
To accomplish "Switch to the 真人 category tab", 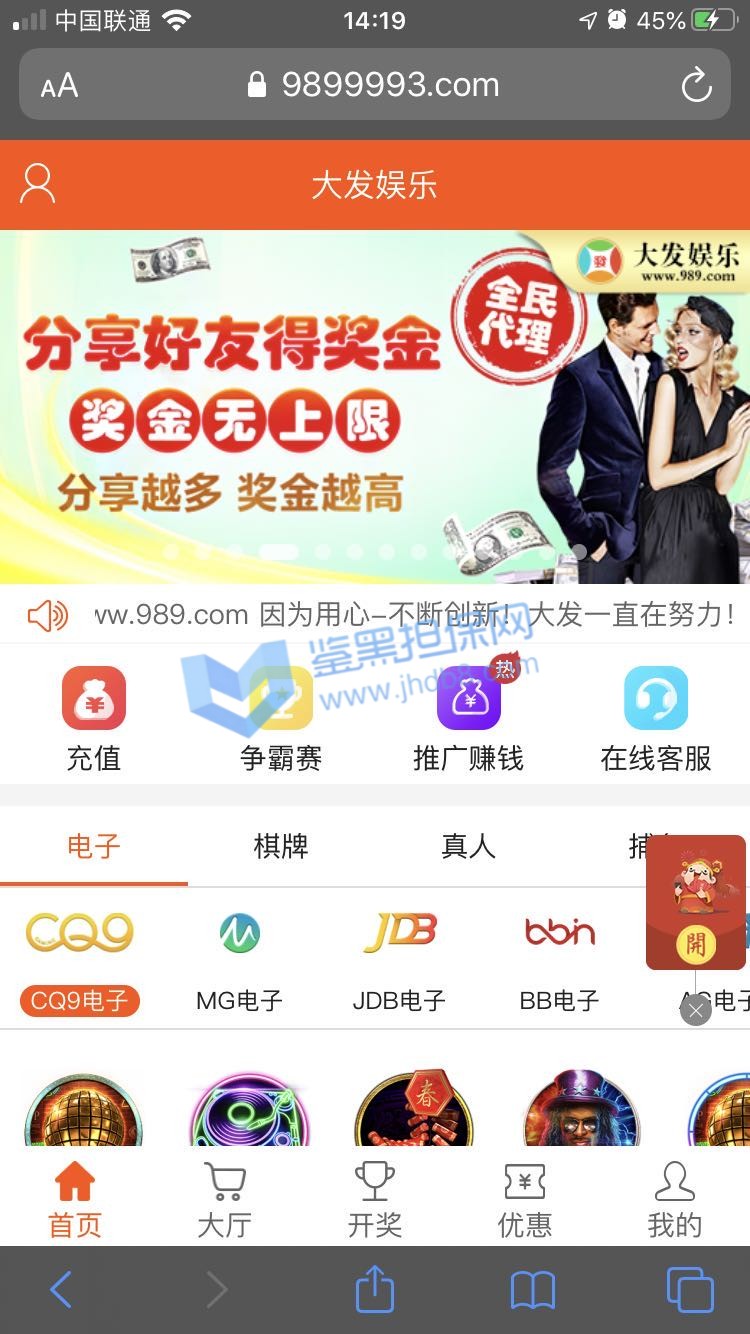I will point(468,847).
